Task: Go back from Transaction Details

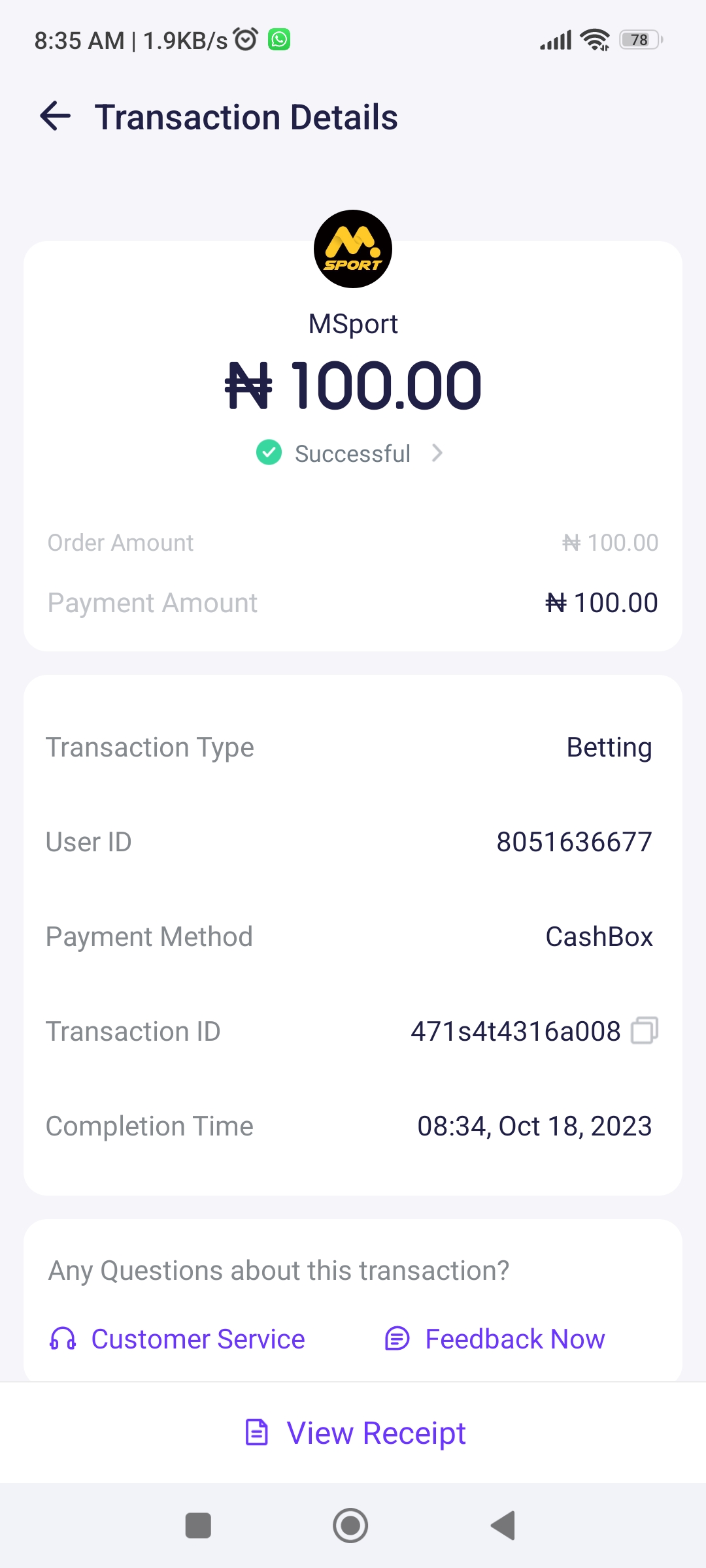Action: coord(56,117)
